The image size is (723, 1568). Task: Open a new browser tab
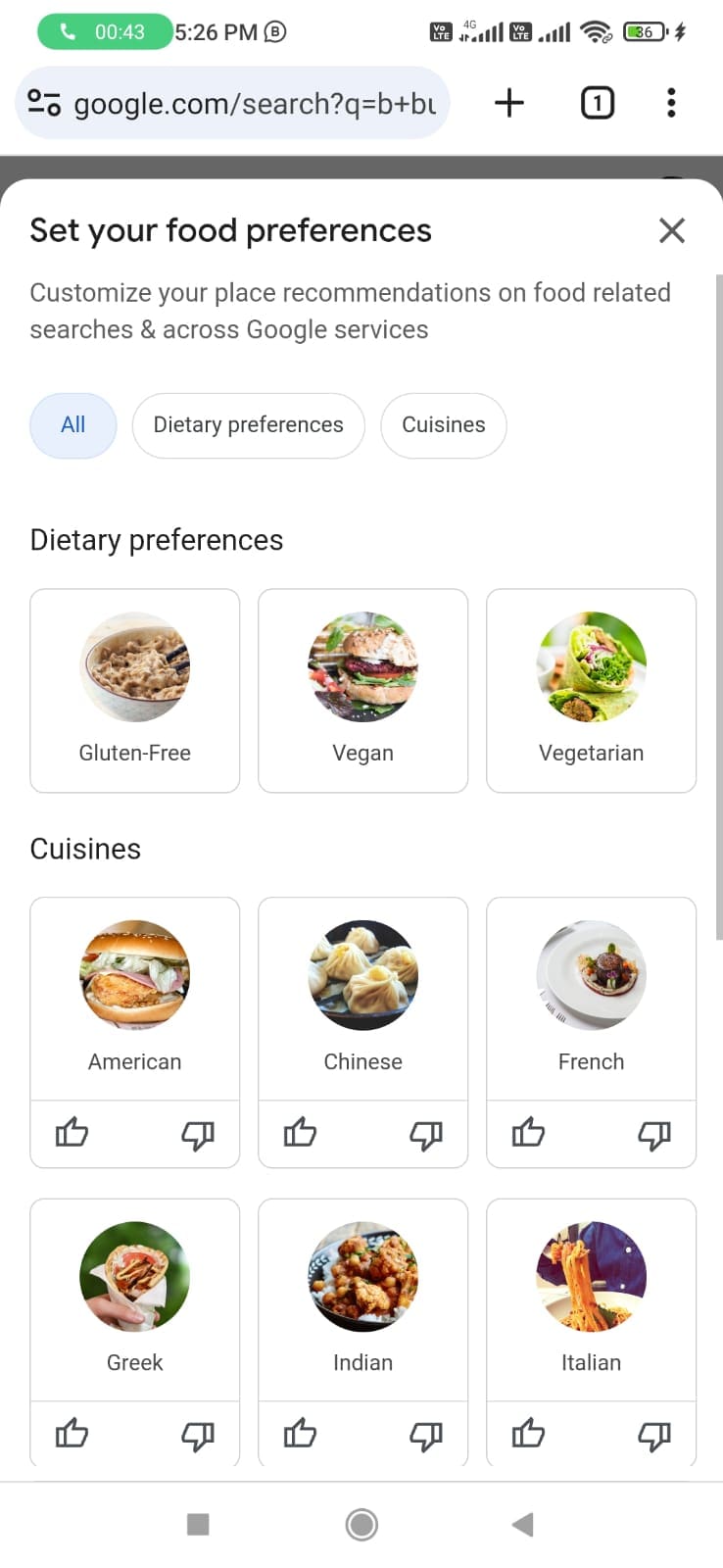[508, 102]
